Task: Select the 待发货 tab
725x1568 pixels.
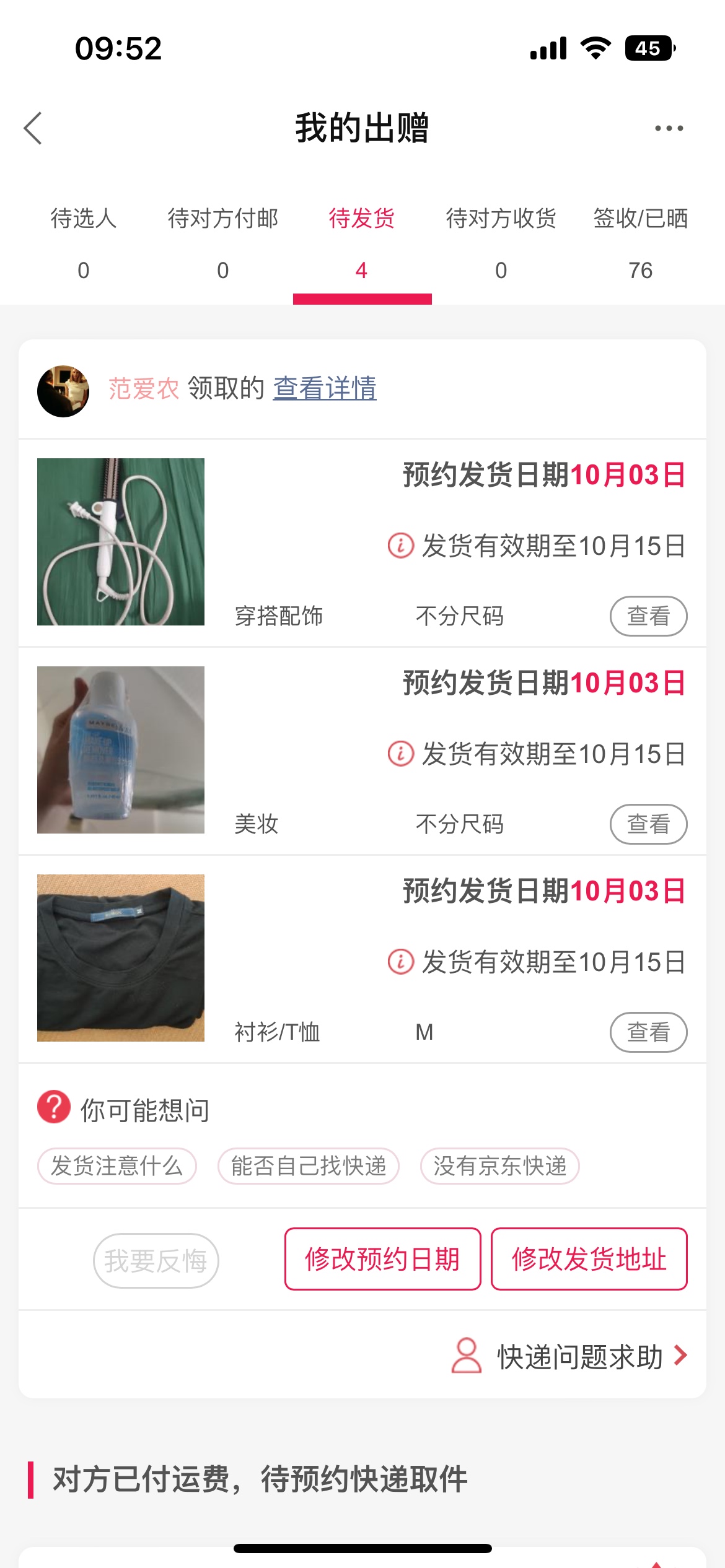Action: tap(362, 242)
